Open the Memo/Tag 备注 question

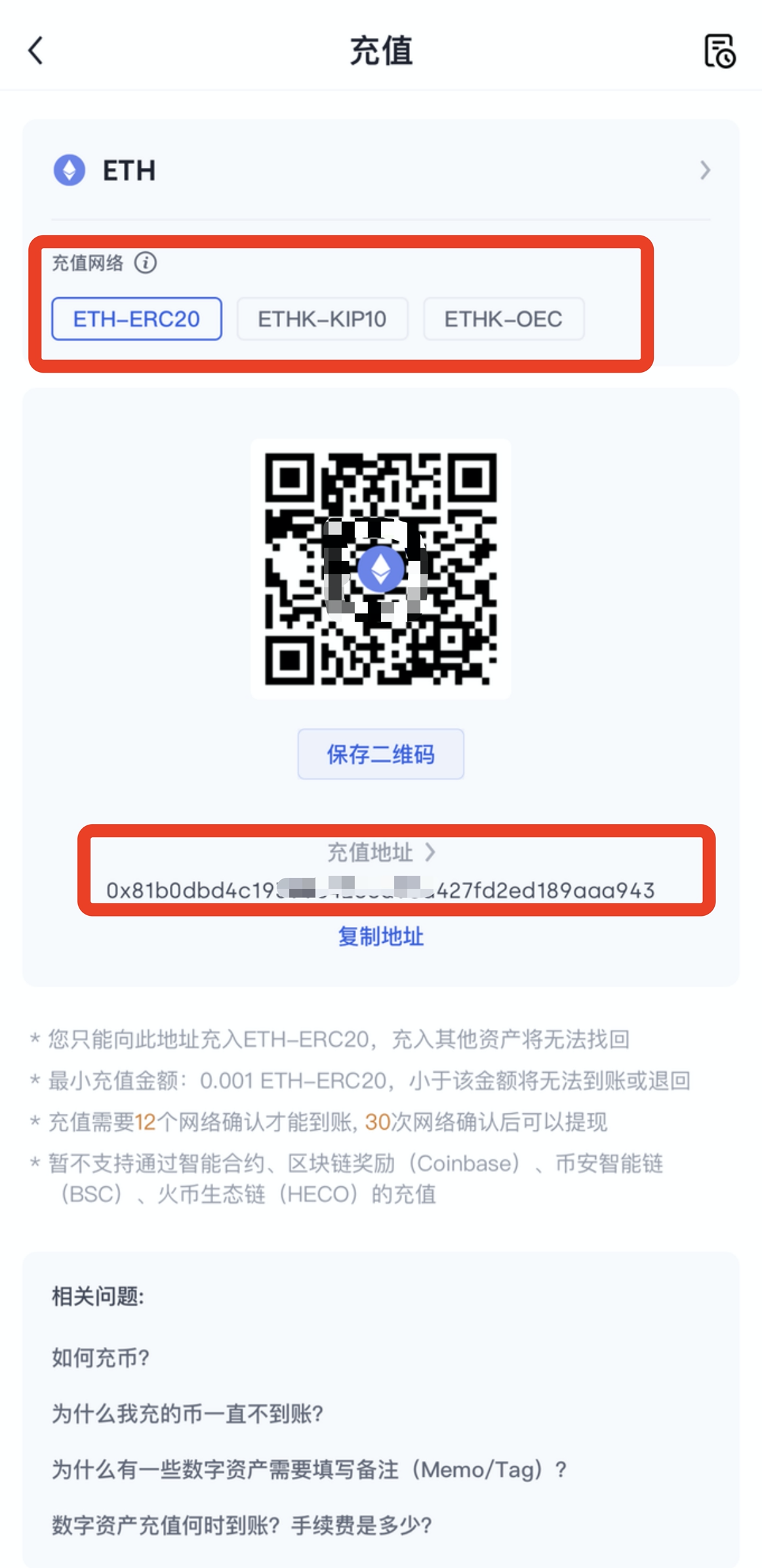pos(309,1469)
